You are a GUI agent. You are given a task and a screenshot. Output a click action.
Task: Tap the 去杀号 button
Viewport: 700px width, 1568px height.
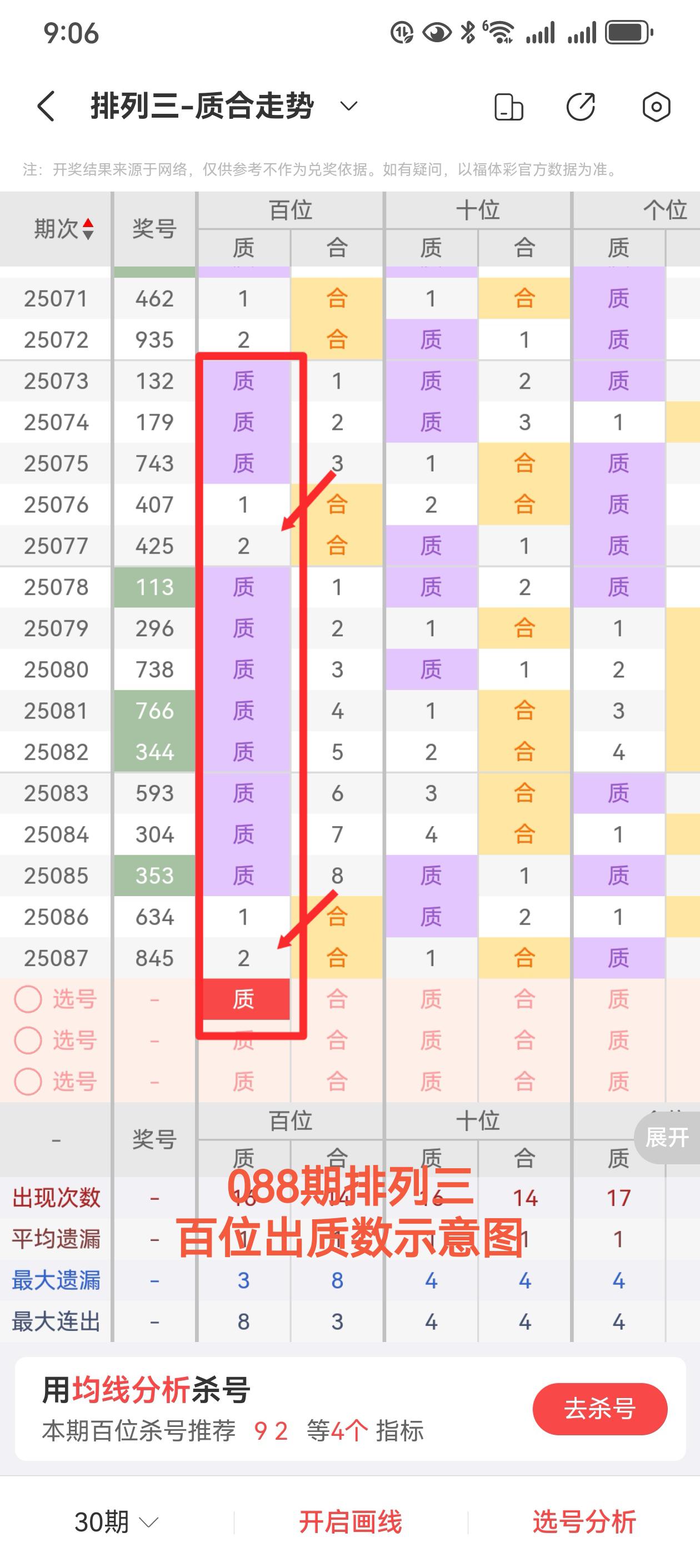click(x=599, y=1409)
